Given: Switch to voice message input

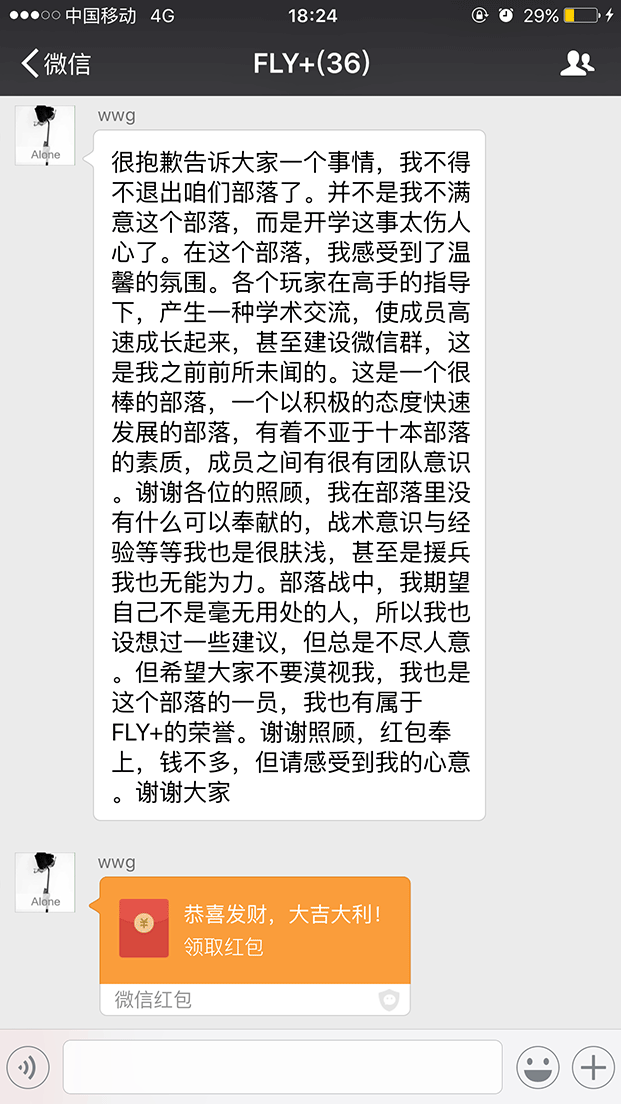Looking at the screenshot, I should pos(28,1067).
